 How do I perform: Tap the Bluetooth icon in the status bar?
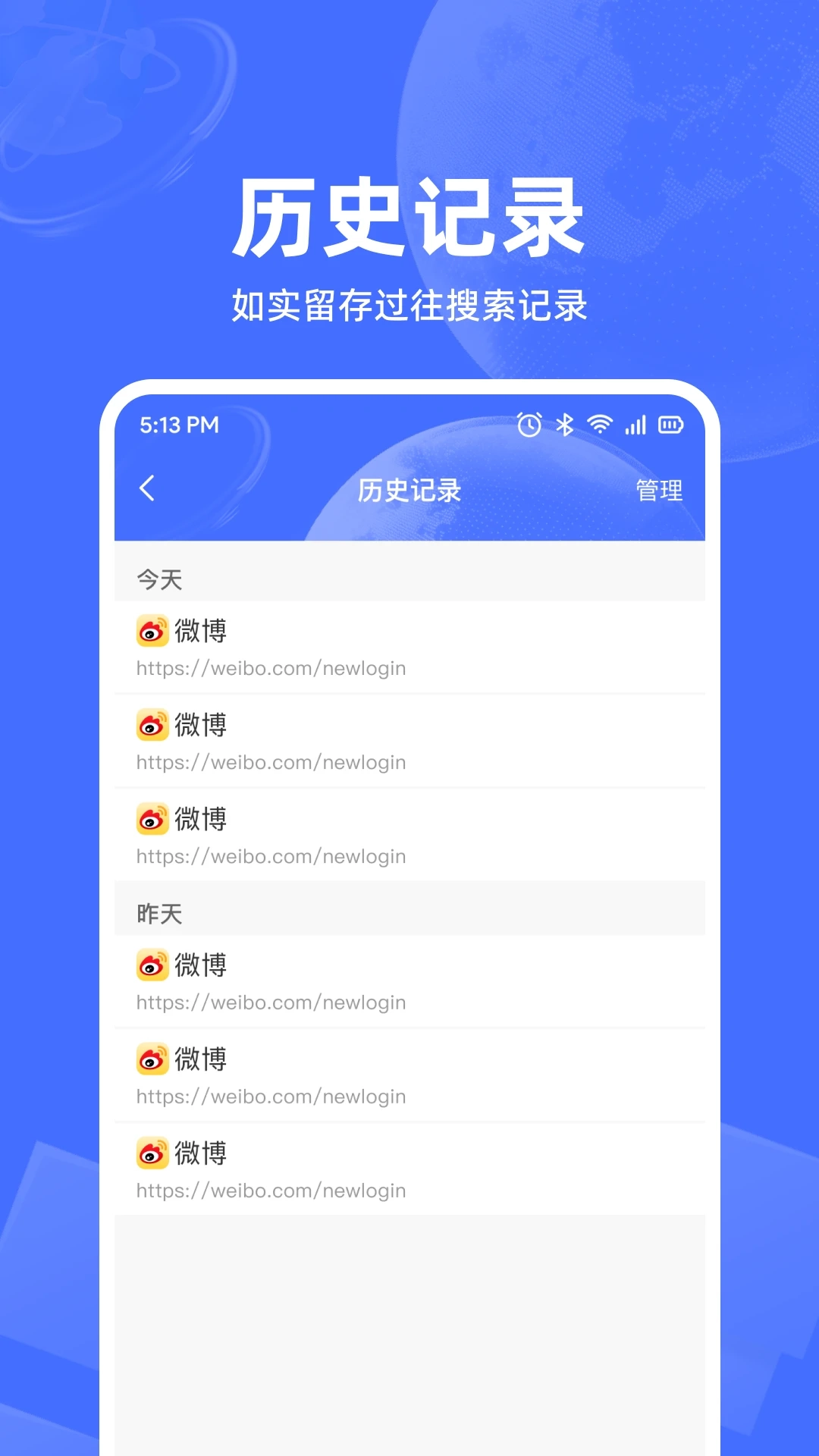pos(564,425)
